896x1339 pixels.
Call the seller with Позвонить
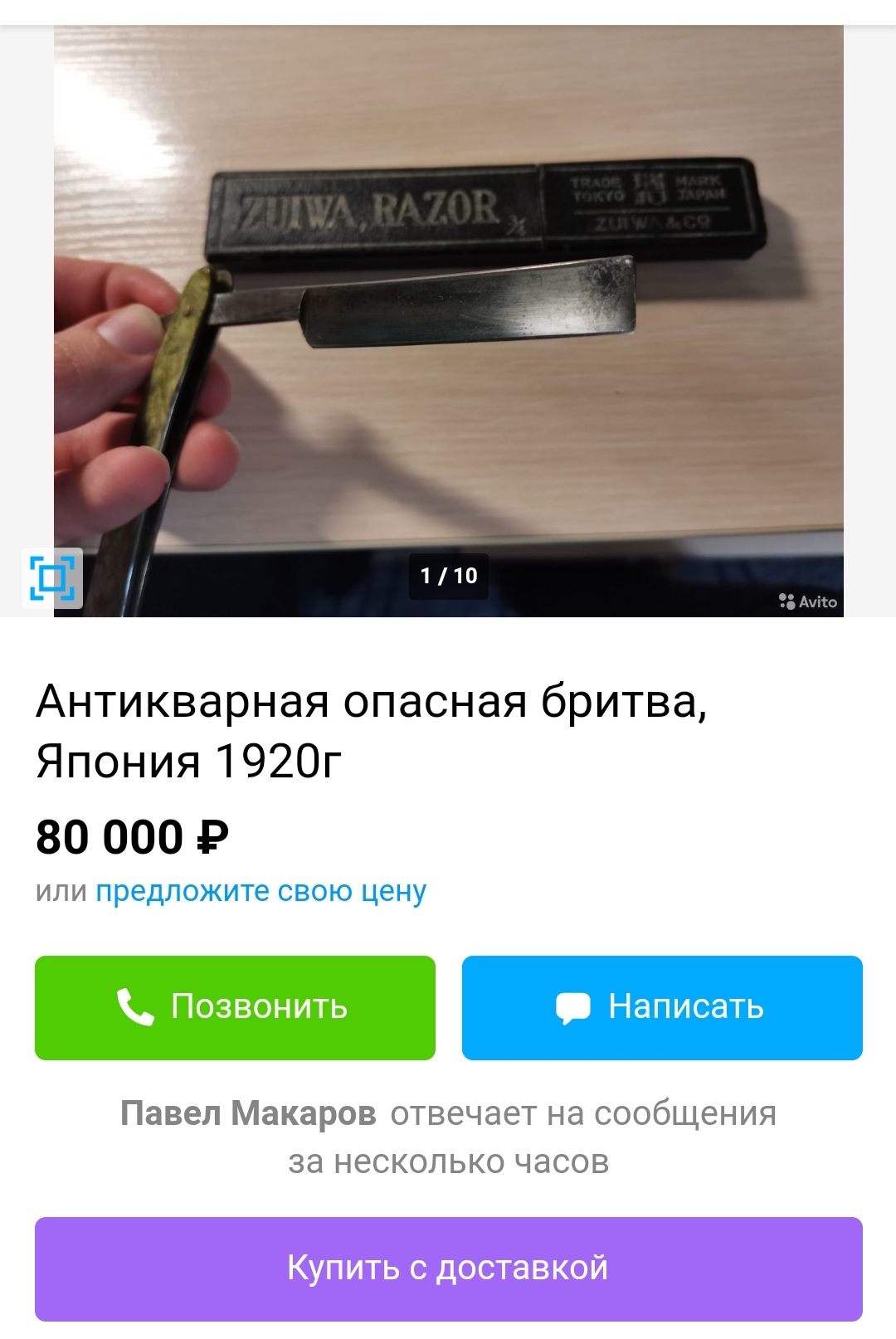[235, 1007]
